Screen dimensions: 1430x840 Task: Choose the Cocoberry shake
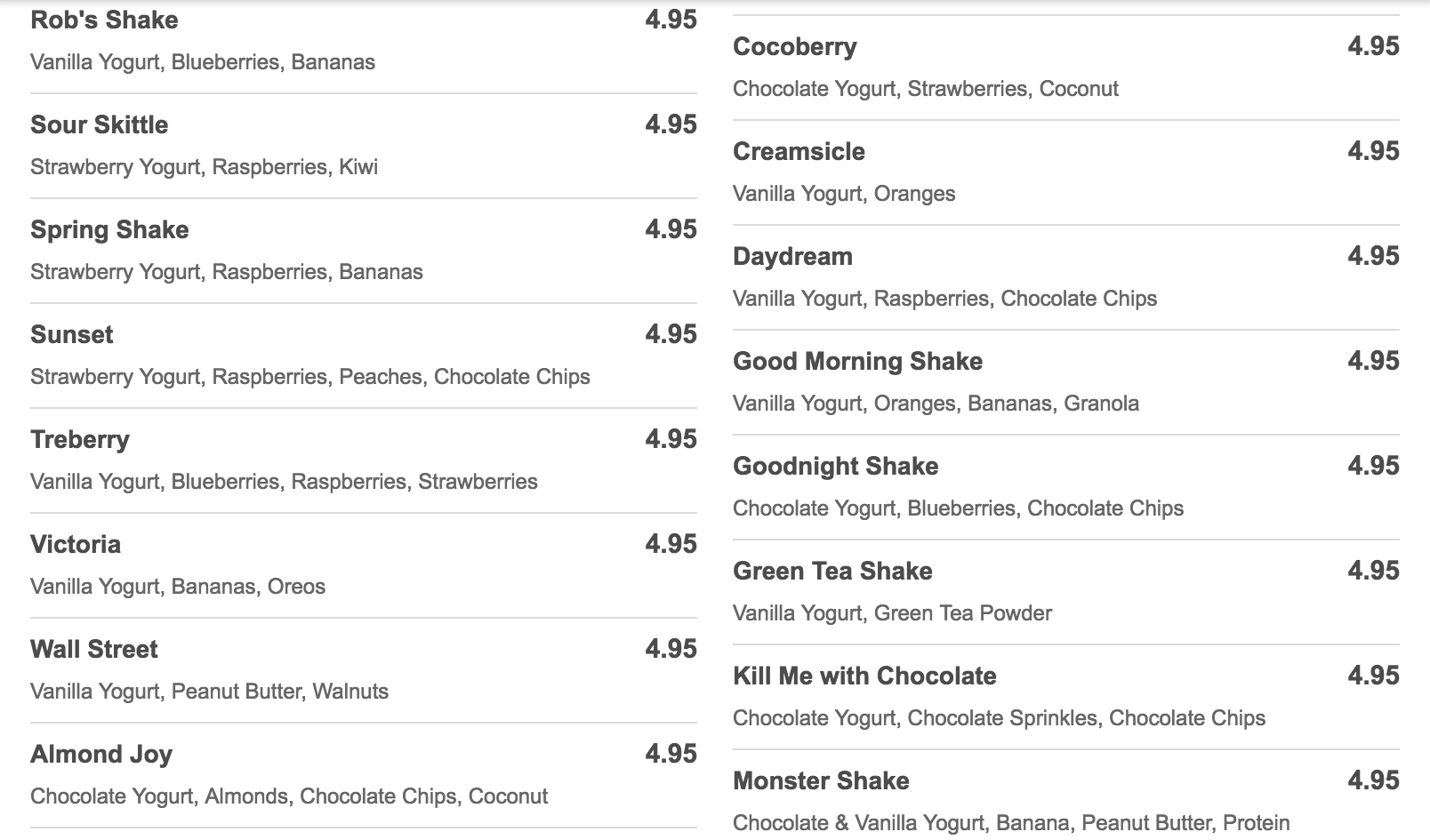coord(795,47)
